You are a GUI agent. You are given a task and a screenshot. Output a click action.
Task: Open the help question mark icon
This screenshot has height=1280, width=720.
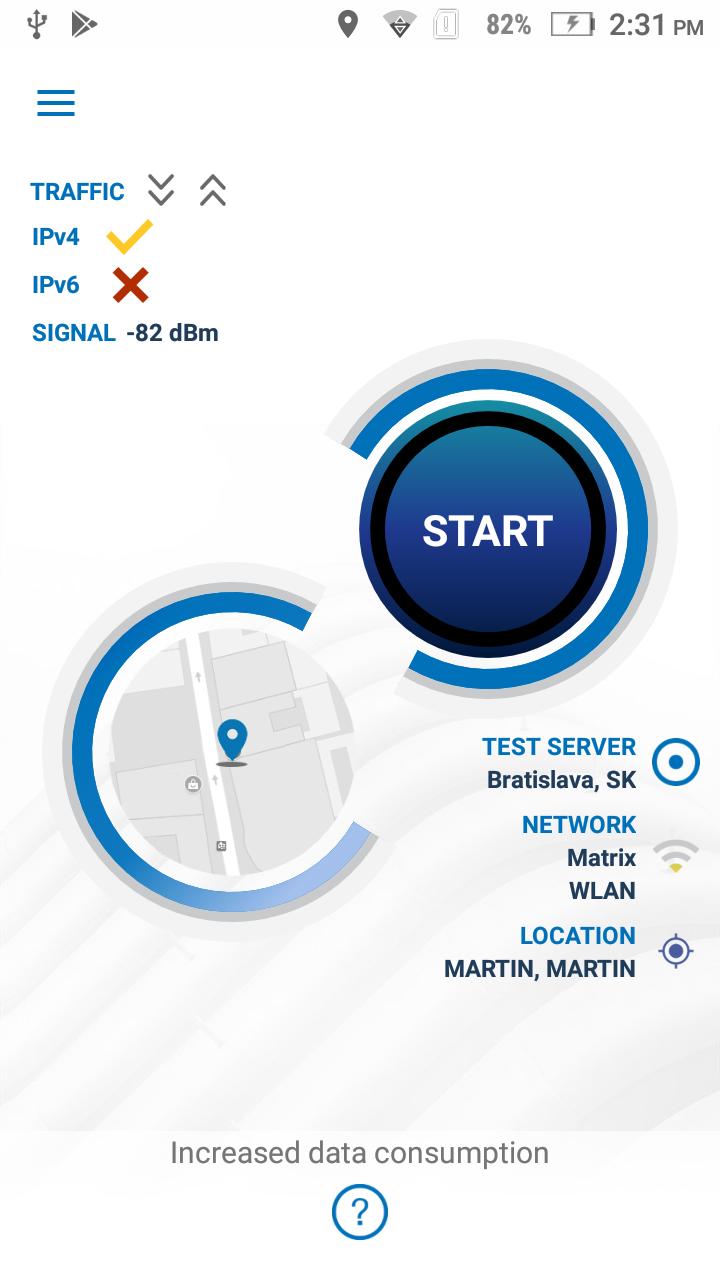click(359, 1212)
